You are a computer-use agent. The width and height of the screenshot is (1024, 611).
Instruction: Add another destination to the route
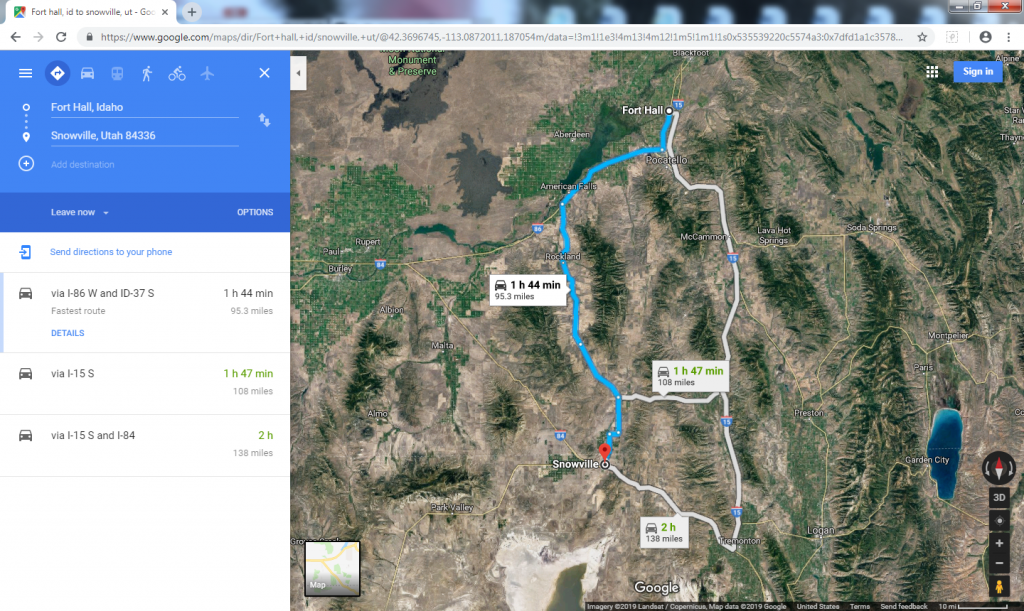point(82,164)
